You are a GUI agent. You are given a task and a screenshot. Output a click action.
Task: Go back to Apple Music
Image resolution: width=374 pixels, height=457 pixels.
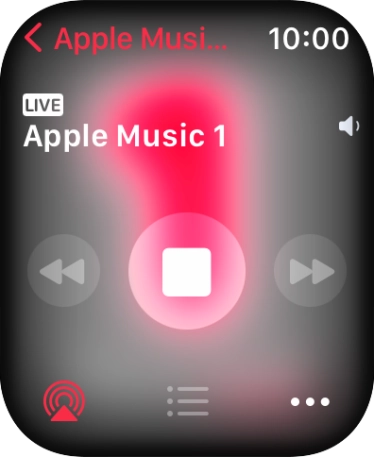click(126, 38)
